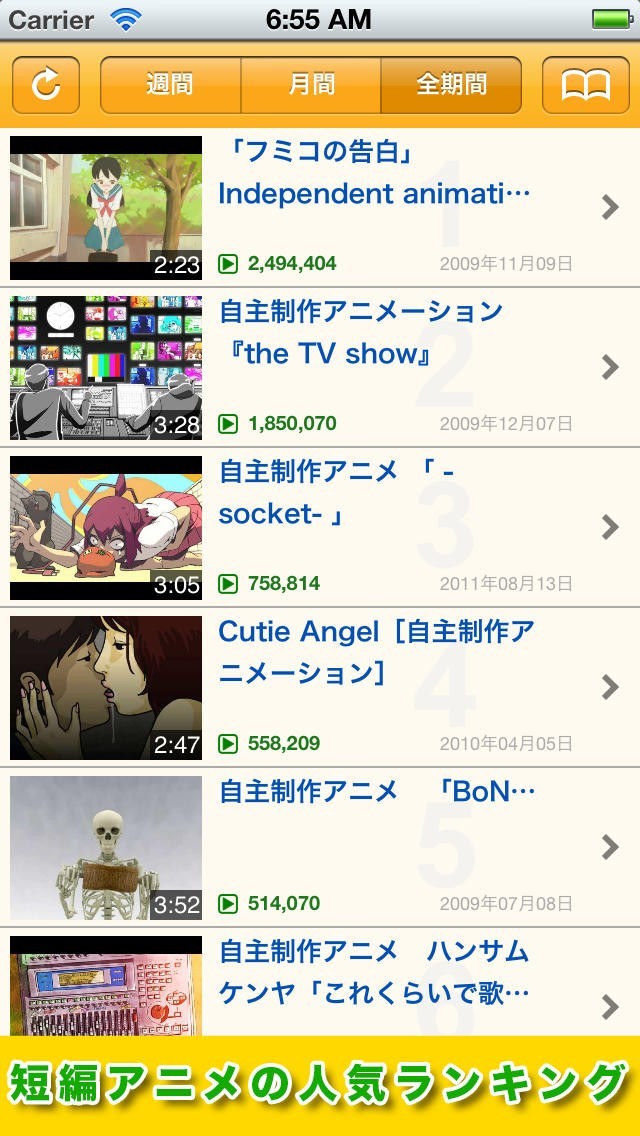Select the 全期間 tab
Screen dimensions: 640x1136
[451, 85]
